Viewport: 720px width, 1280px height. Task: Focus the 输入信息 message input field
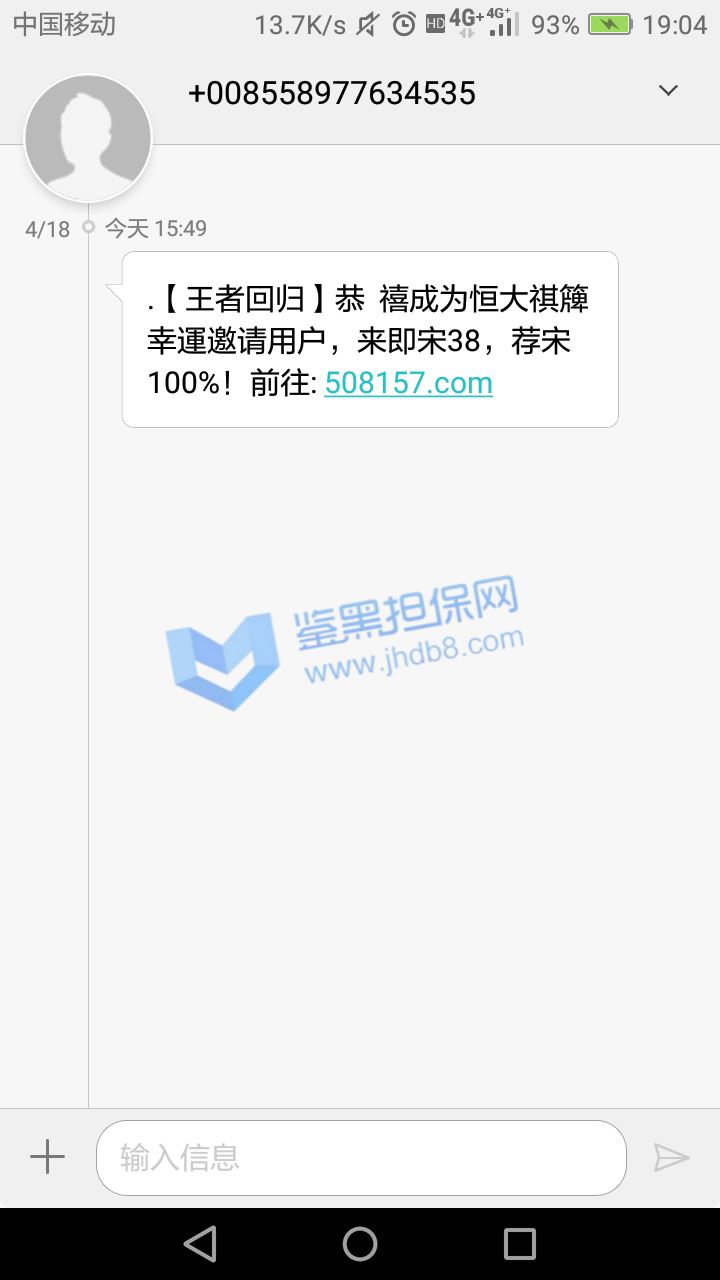click(x=360, y=1157)
